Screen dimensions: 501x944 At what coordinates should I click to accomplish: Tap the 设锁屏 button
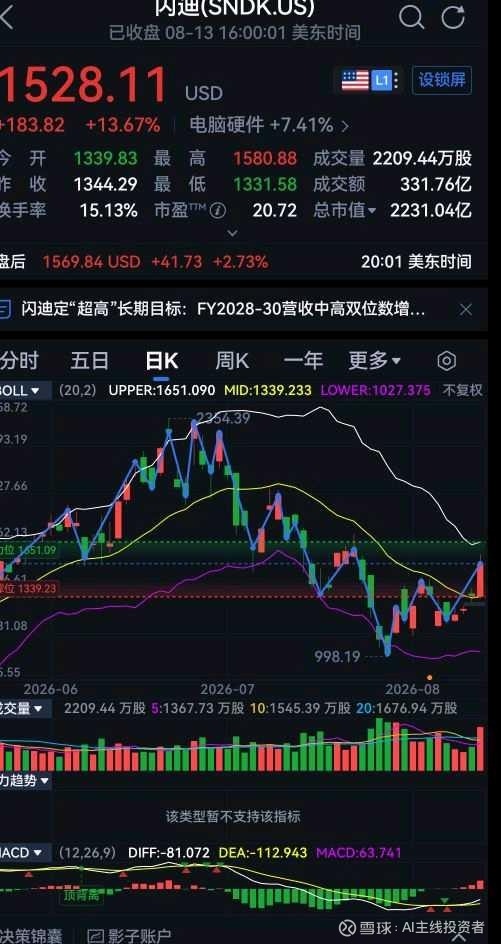[x=442, y=79]
